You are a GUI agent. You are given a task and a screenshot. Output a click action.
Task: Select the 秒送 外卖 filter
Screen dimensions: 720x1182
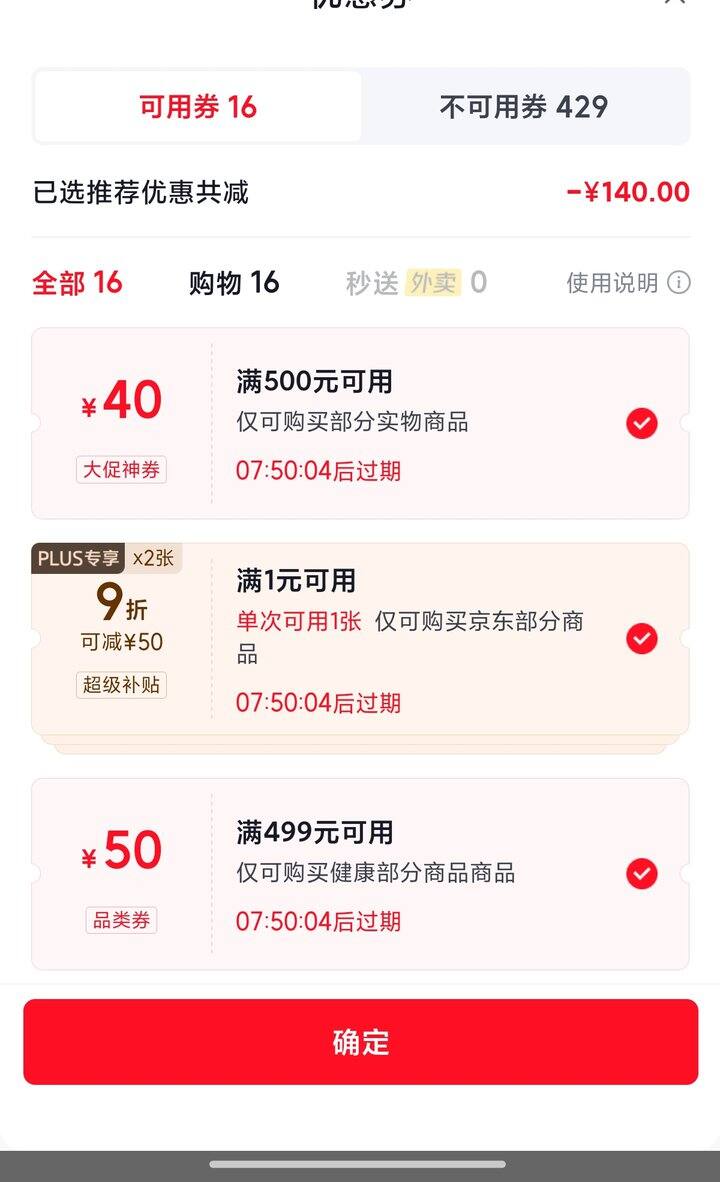click(x=416, y=283)
